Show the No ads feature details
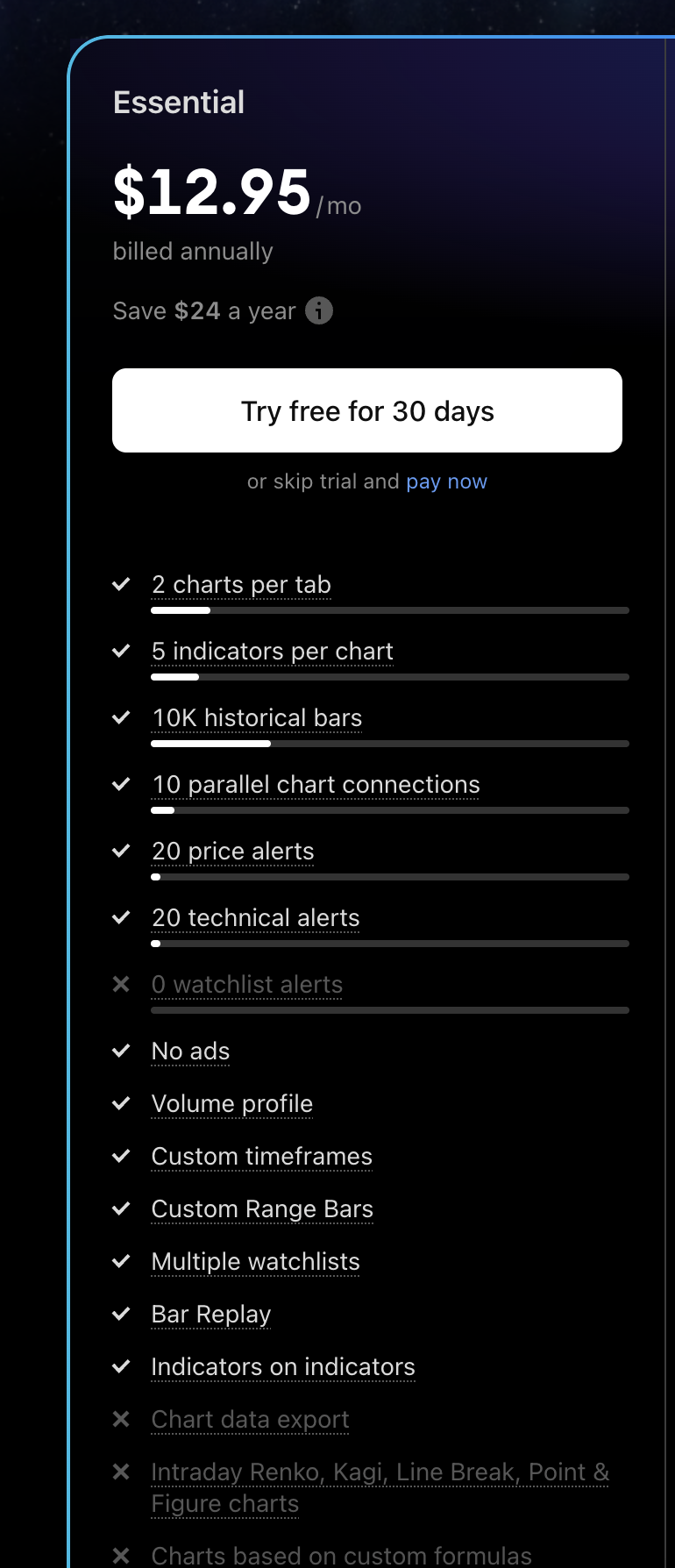Image resolution: width=675 pixels, height=1568 pixels. point(190,1051)
